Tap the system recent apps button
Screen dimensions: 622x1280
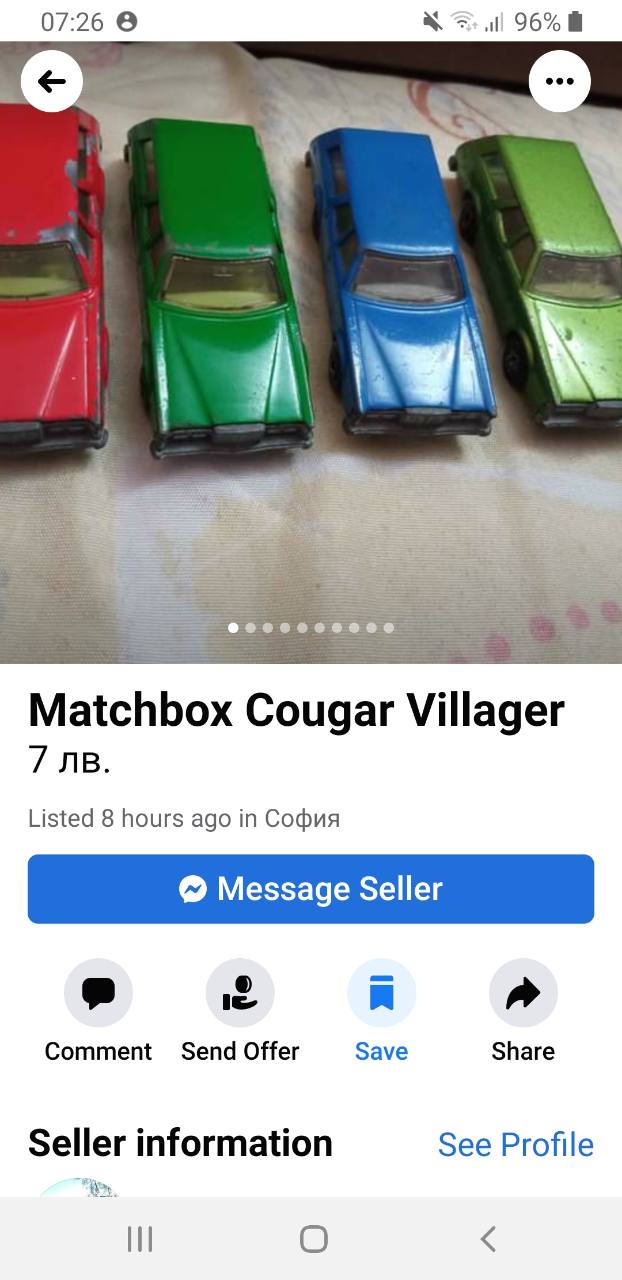(140, 1240)
